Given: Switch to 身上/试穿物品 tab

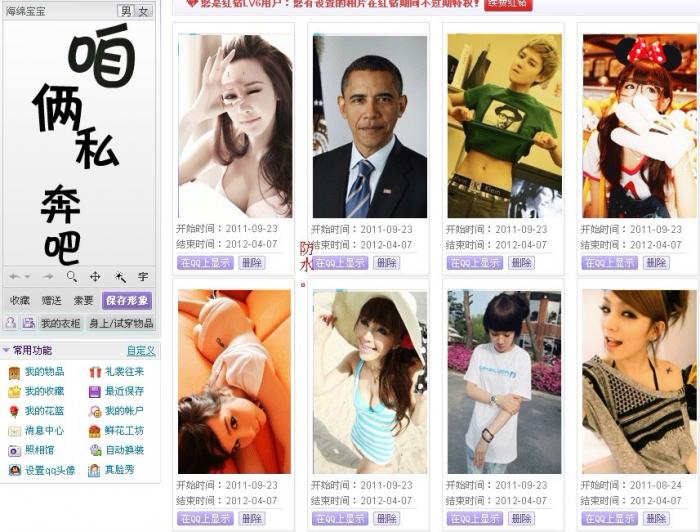Looking at the screenshot, I should click(x=121, y=323).
